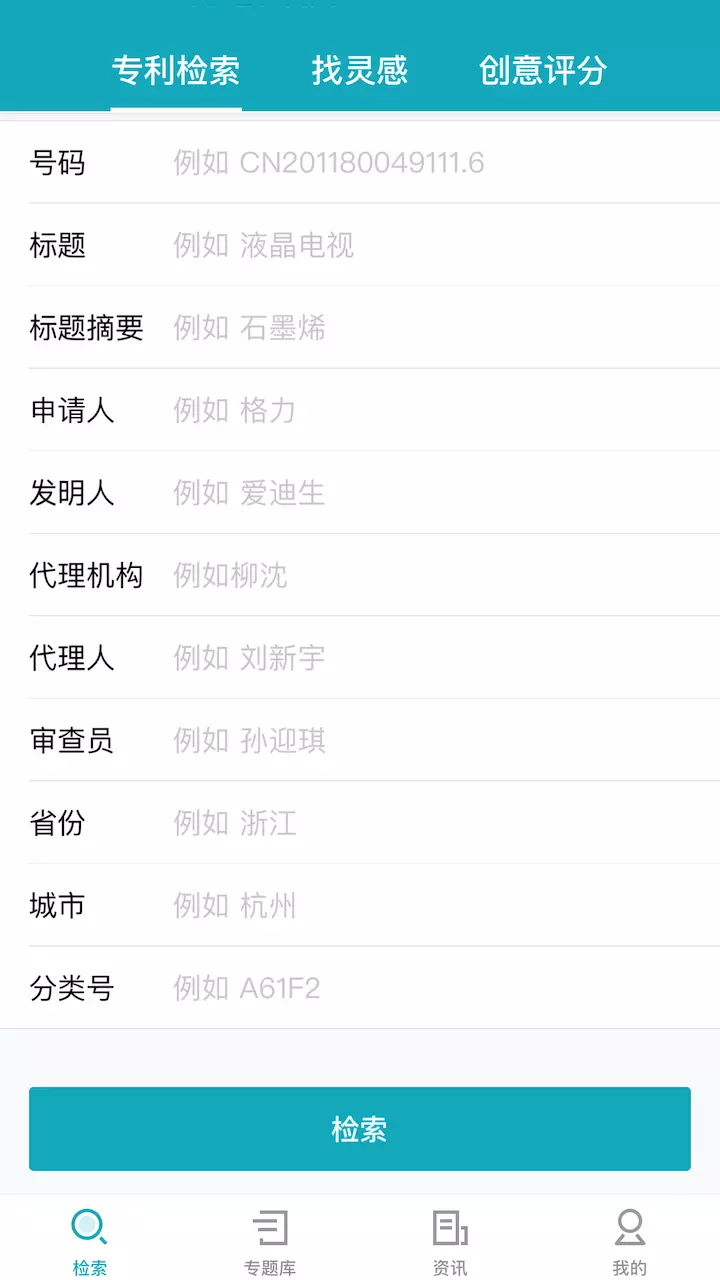Select the 代理机构 input field

tap(440, 575)
